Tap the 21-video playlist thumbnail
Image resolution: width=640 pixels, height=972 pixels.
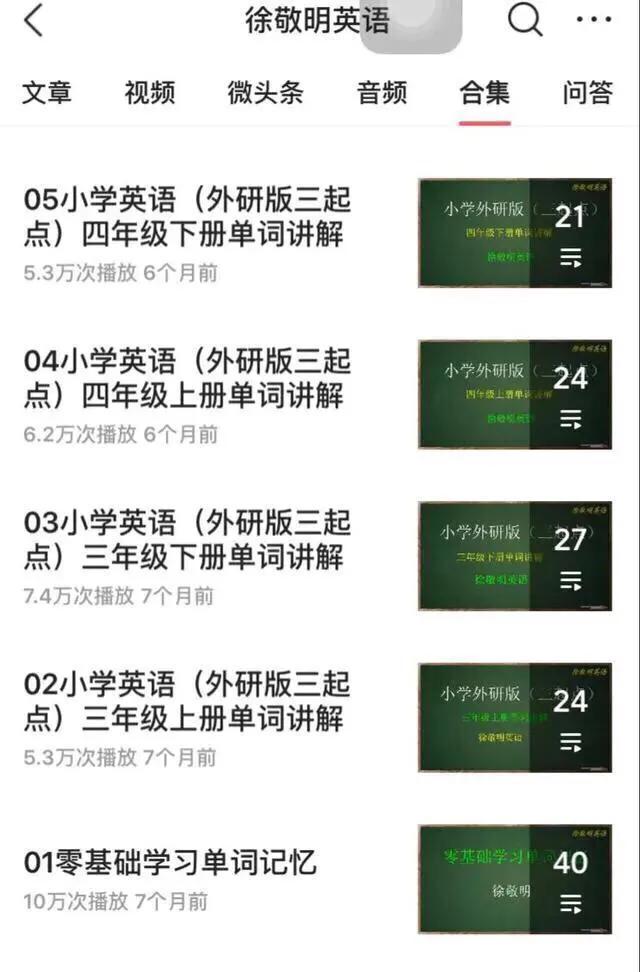[x=514, y=232]
